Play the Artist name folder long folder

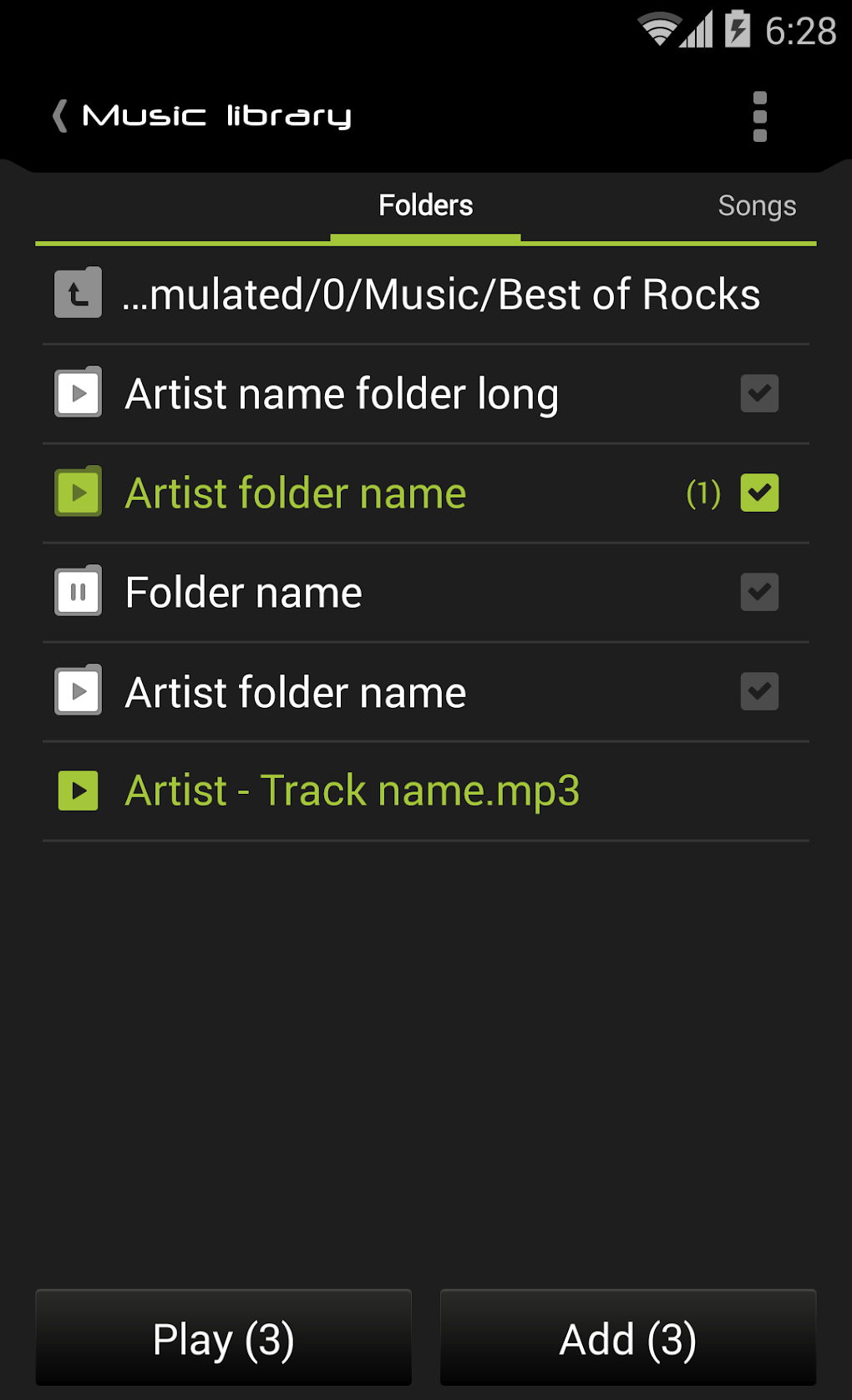click(79, 392)
